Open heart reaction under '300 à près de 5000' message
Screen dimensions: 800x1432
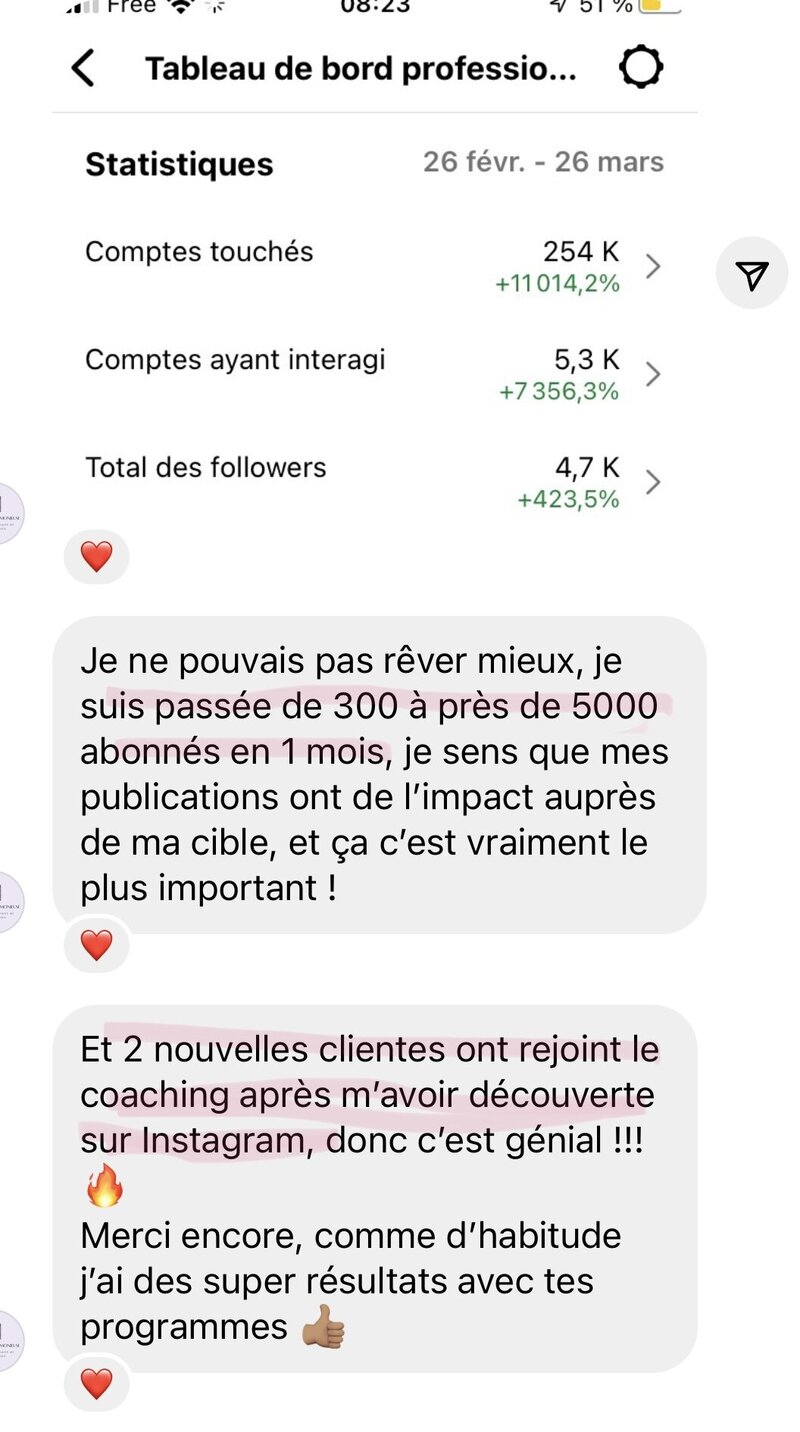[96, 944]
